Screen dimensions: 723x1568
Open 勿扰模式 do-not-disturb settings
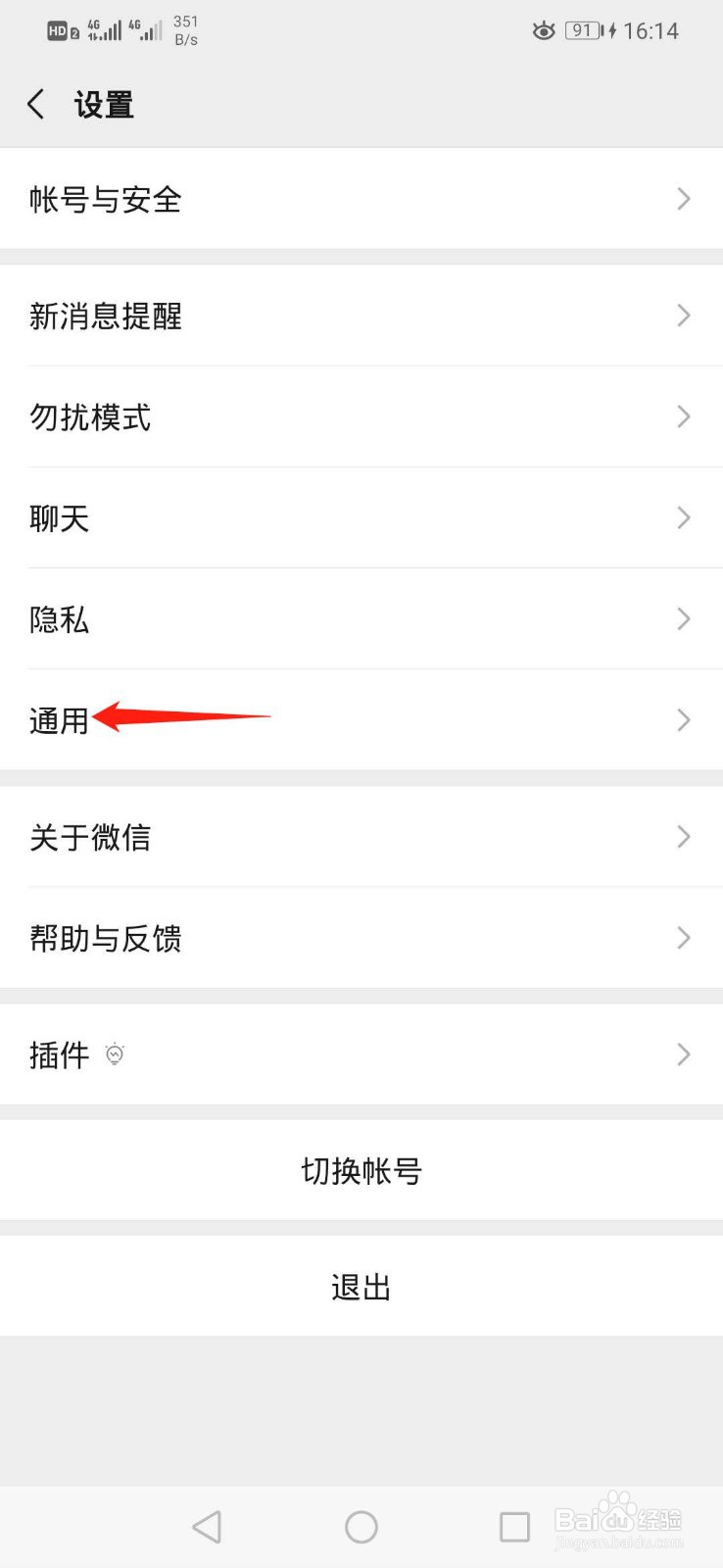(361, 416)
